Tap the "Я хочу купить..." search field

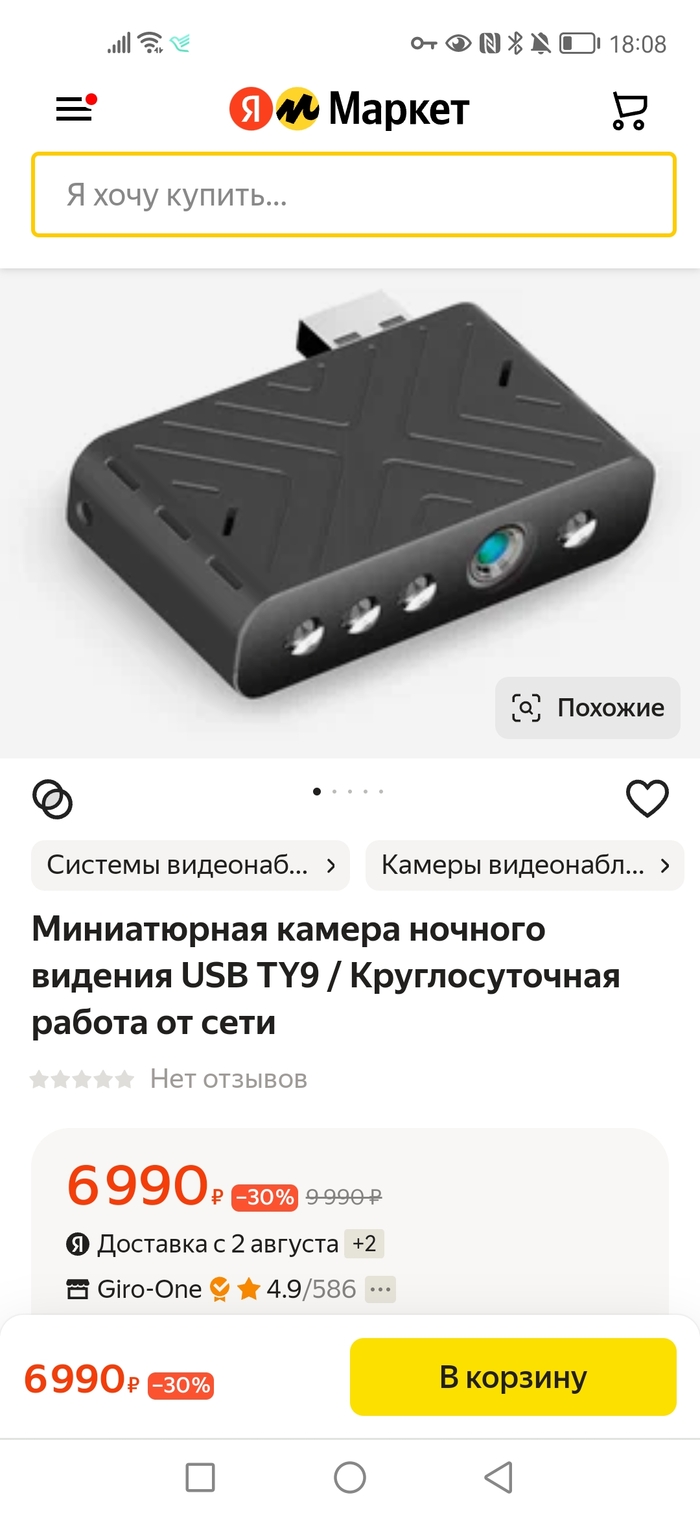[353, 195]
